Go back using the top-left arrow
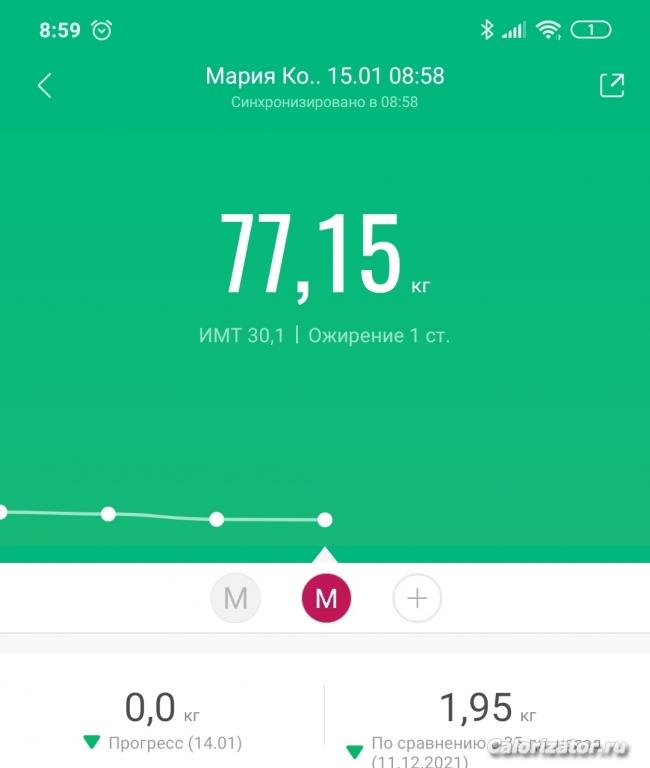The height and width of the screenshot is (768, 650). point(44,85)
